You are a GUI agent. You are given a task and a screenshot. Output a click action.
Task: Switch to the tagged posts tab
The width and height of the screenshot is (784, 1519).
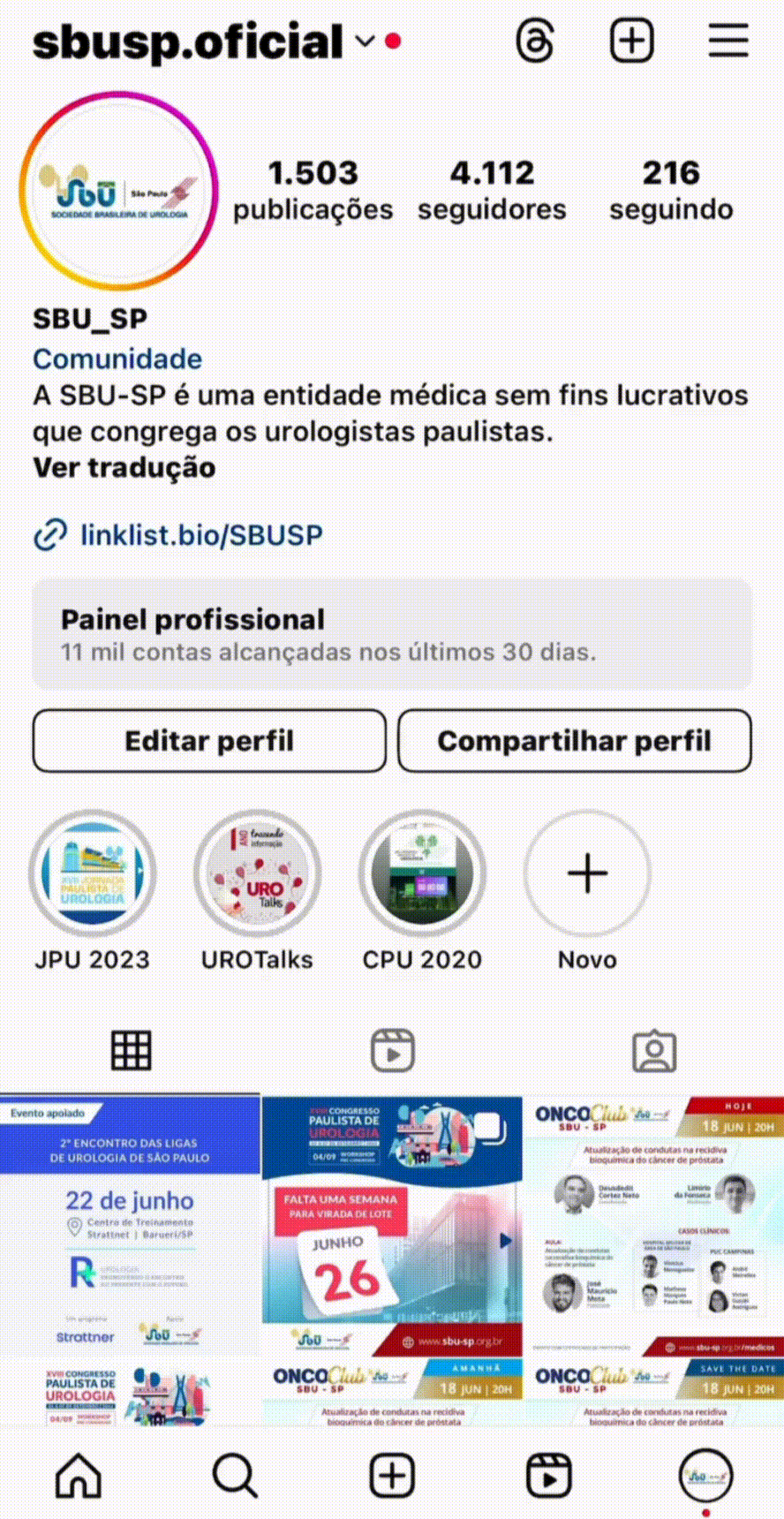tap(654, 1051)
